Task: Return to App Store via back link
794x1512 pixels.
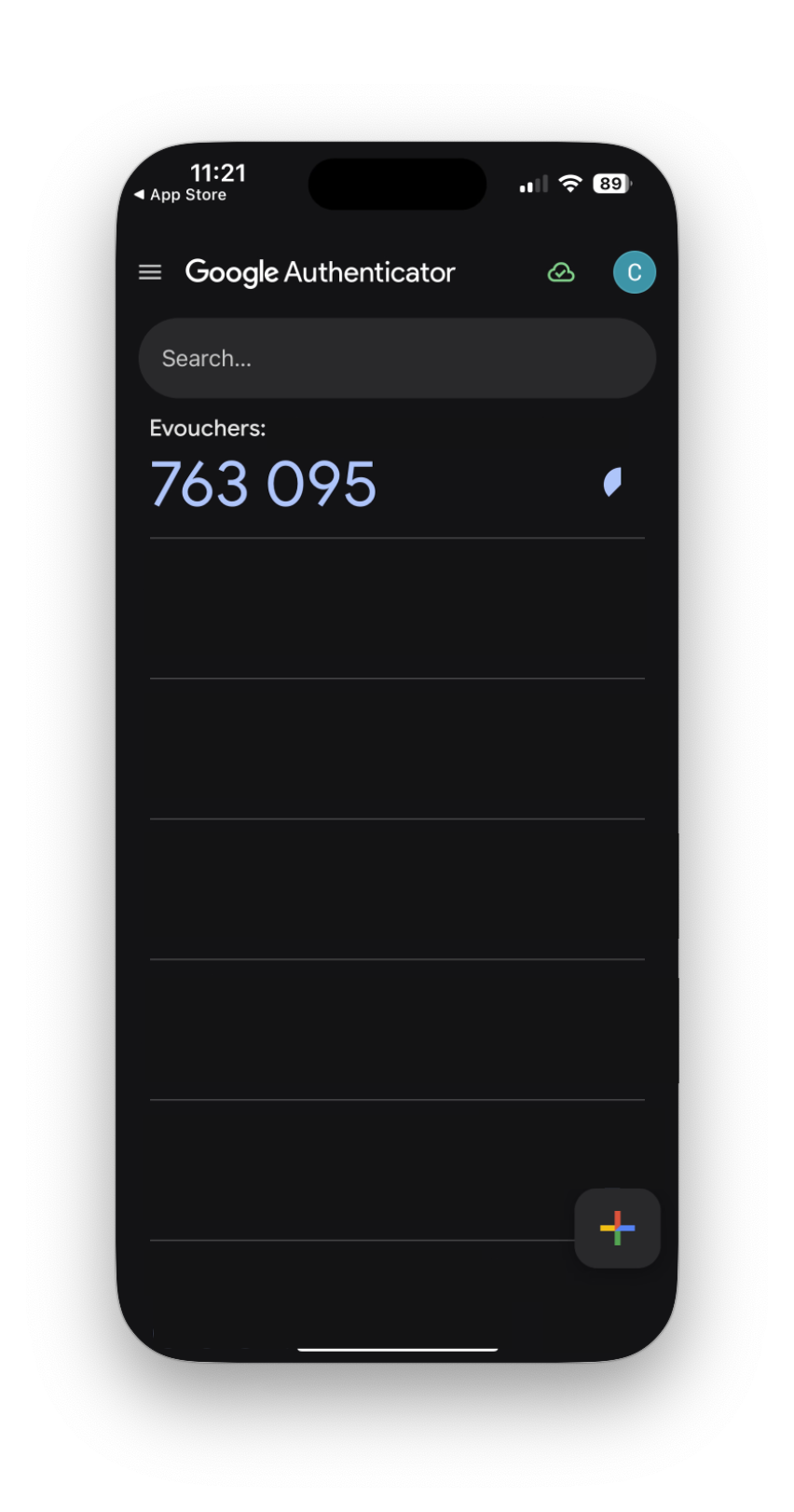Action: pyautogui.click(x=181, y=195)
